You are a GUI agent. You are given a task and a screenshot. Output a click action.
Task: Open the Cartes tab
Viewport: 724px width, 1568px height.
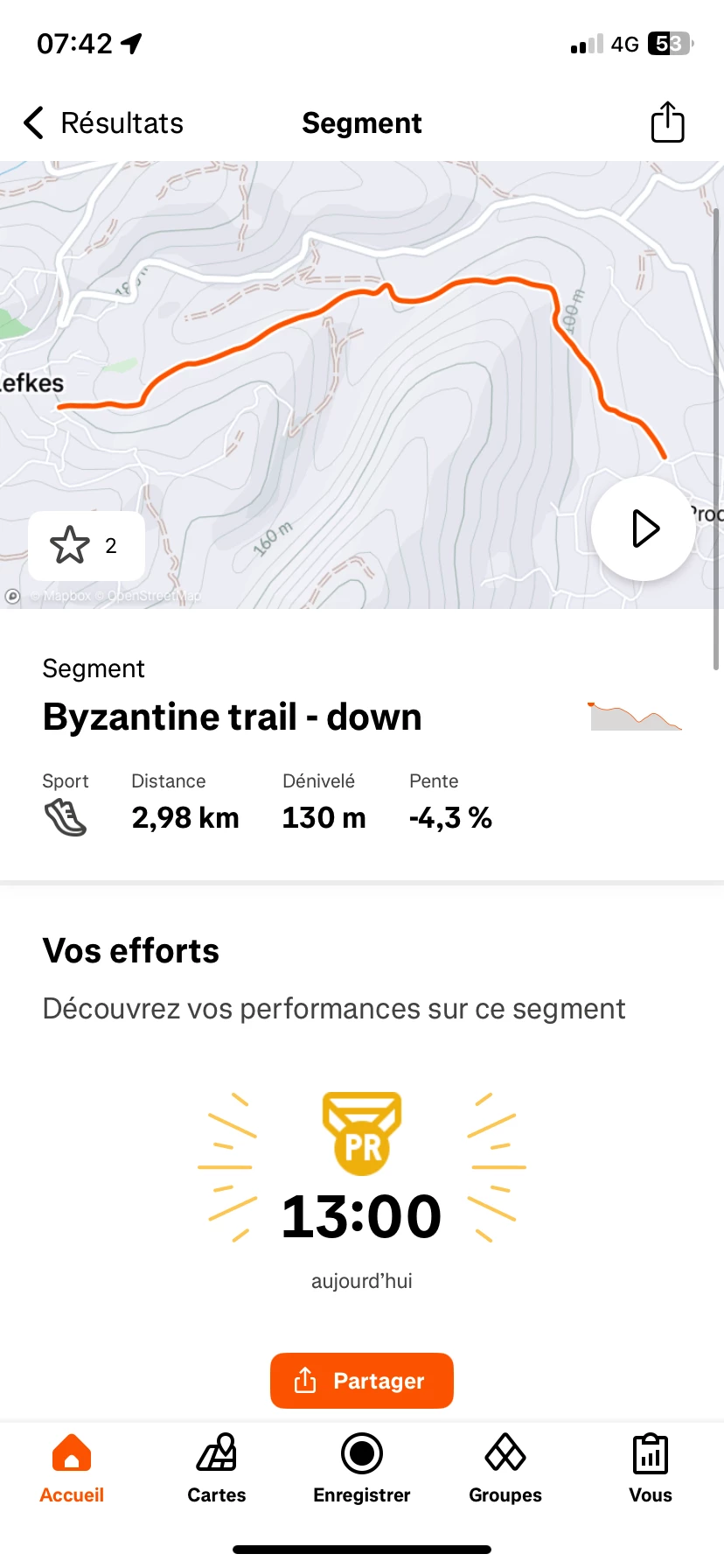coord(217,1468)
